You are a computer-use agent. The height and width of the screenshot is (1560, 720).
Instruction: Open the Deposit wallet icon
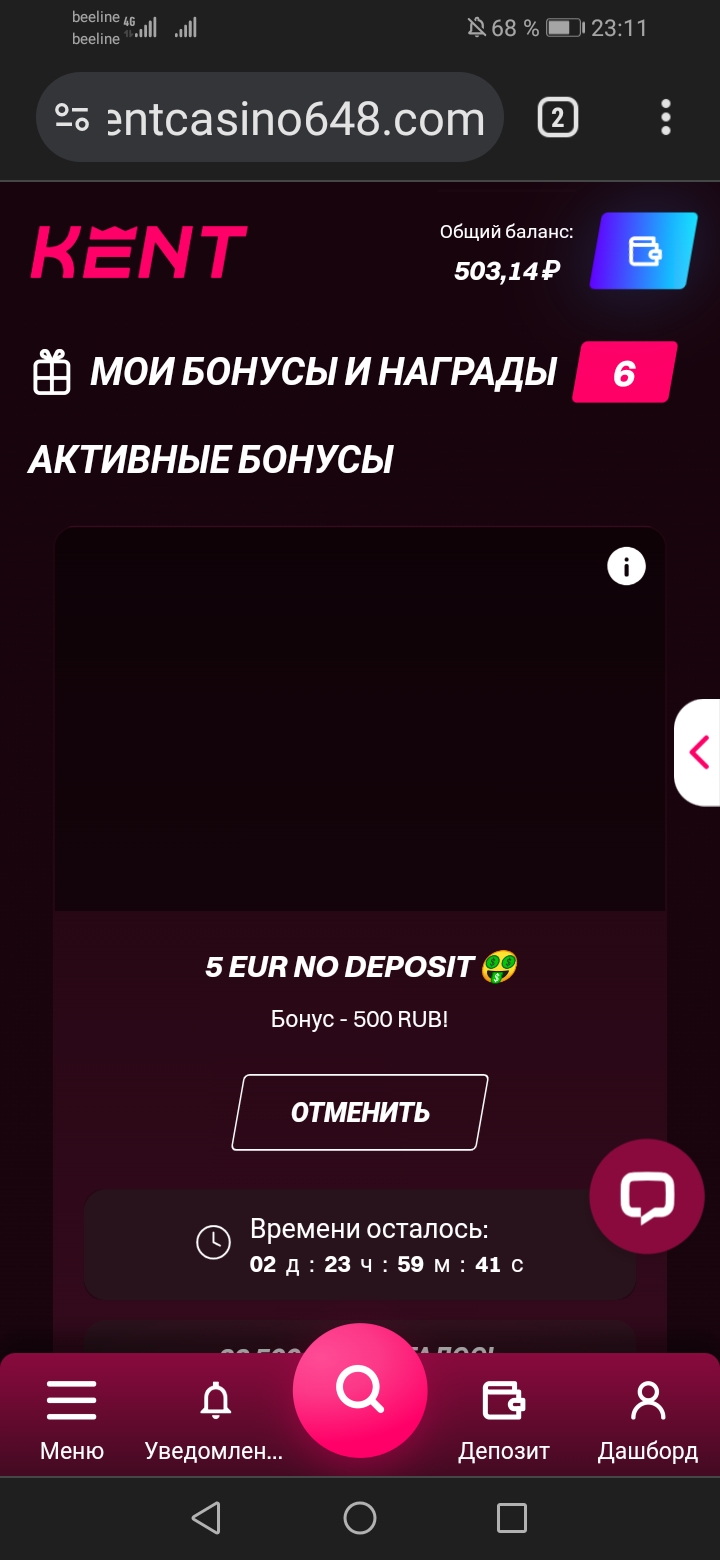point(505,1402)
